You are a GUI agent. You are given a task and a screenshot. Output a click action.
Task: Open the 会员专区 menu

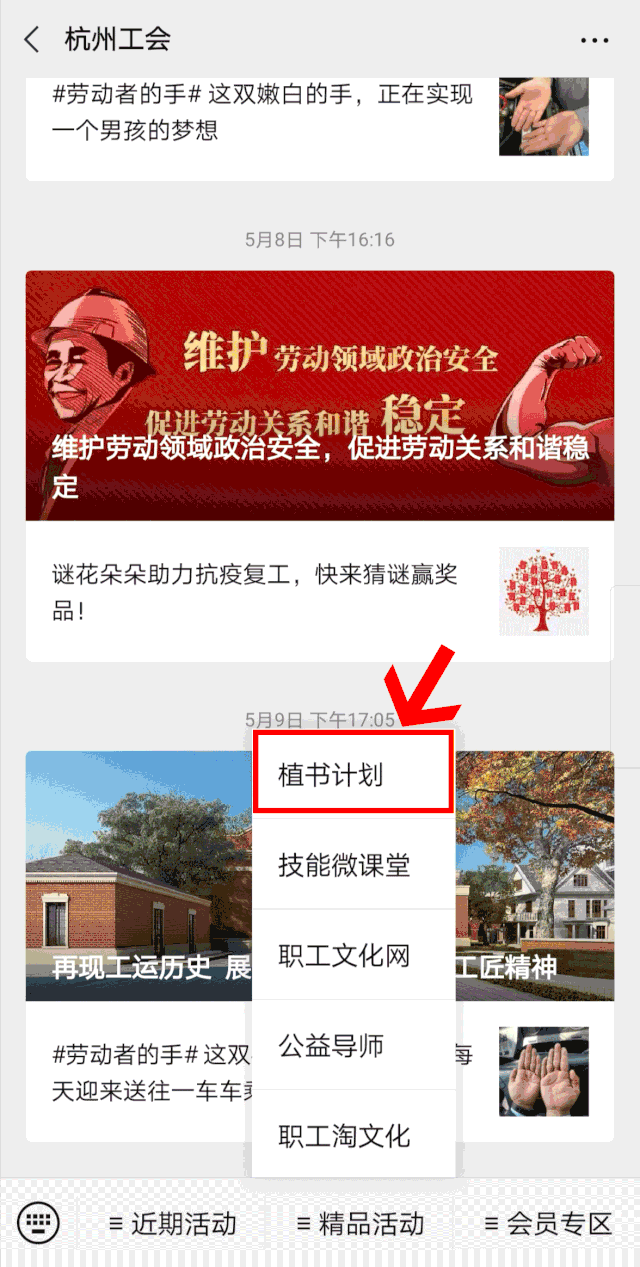pos(546,1223)
